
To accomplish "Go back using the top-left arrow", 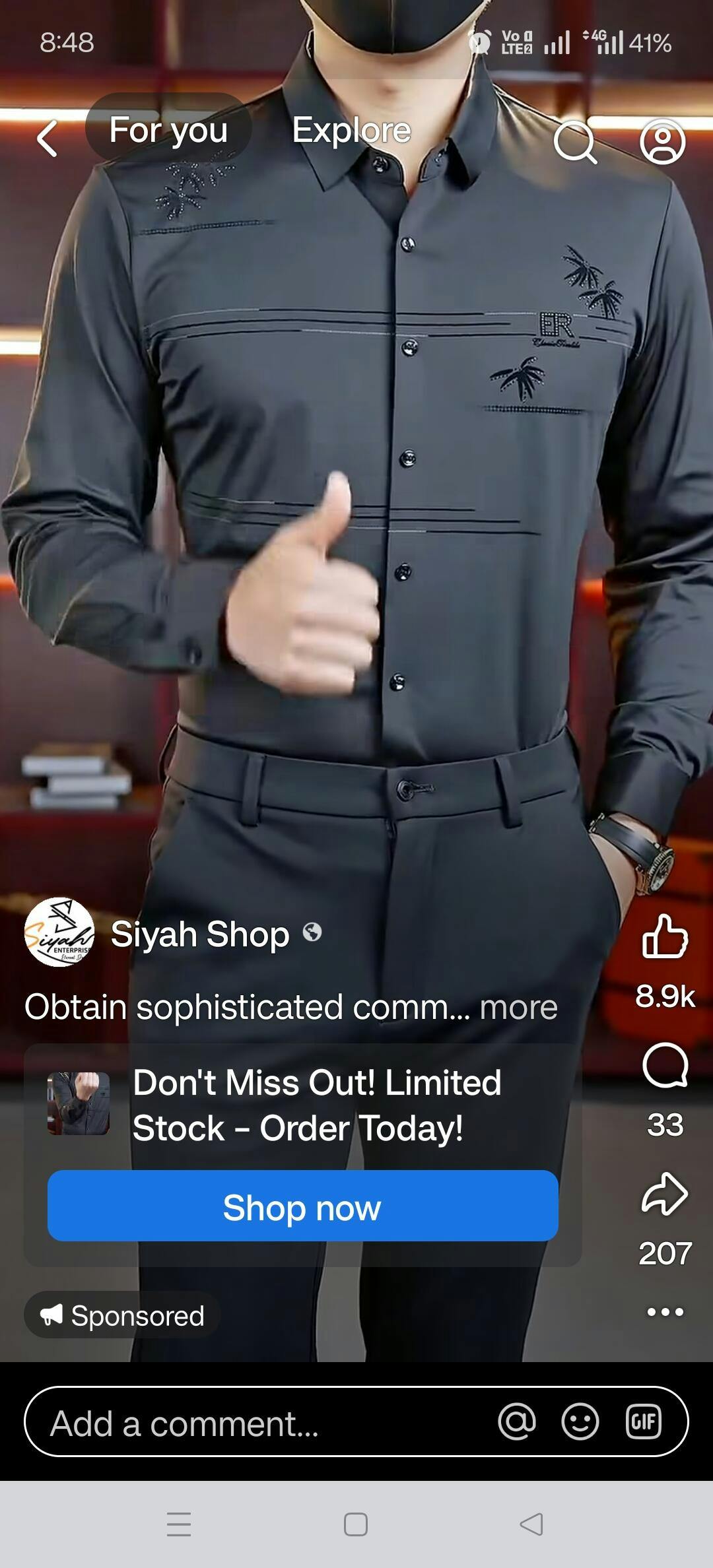I will click(x=48, y=139).
